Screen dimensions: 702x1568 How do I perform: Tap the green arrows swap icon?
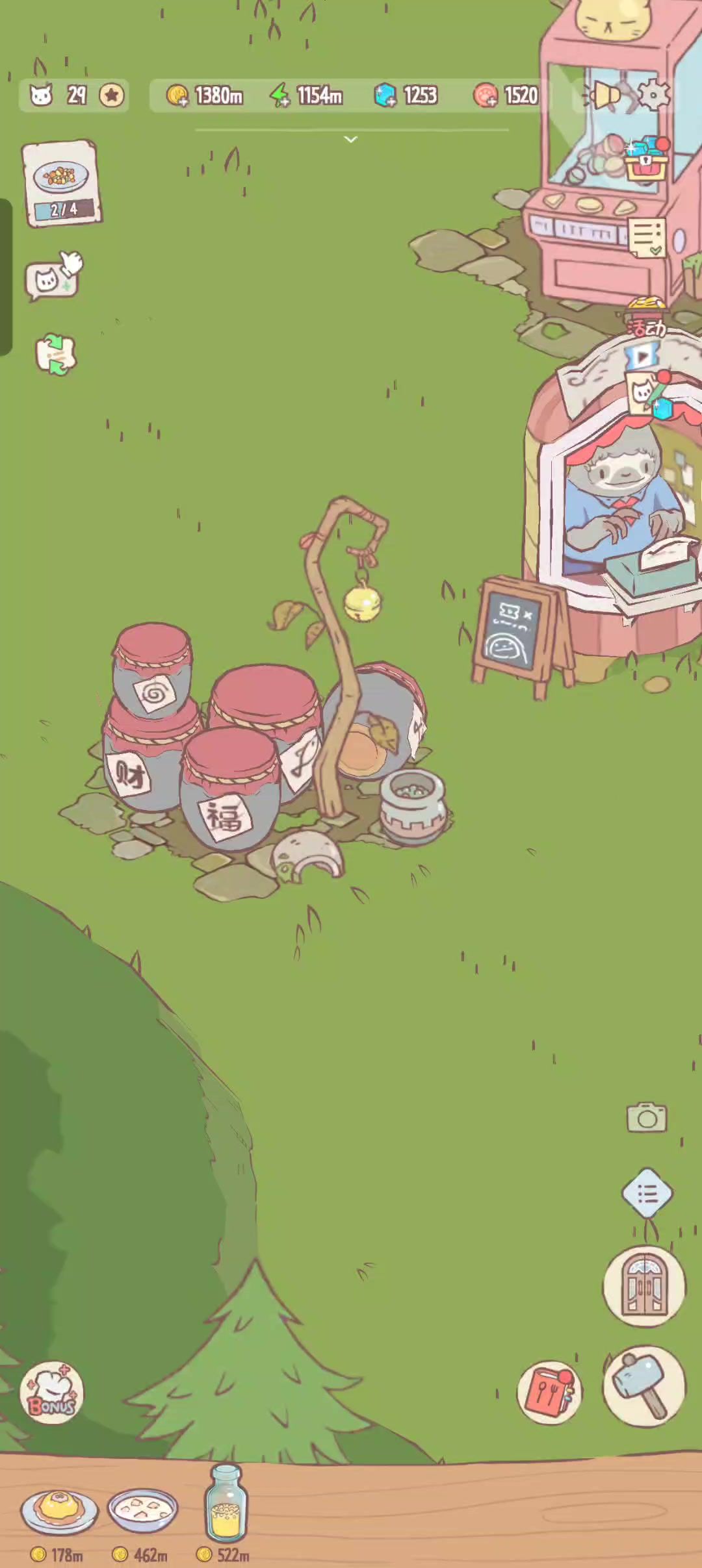click(x=55, y=355)
